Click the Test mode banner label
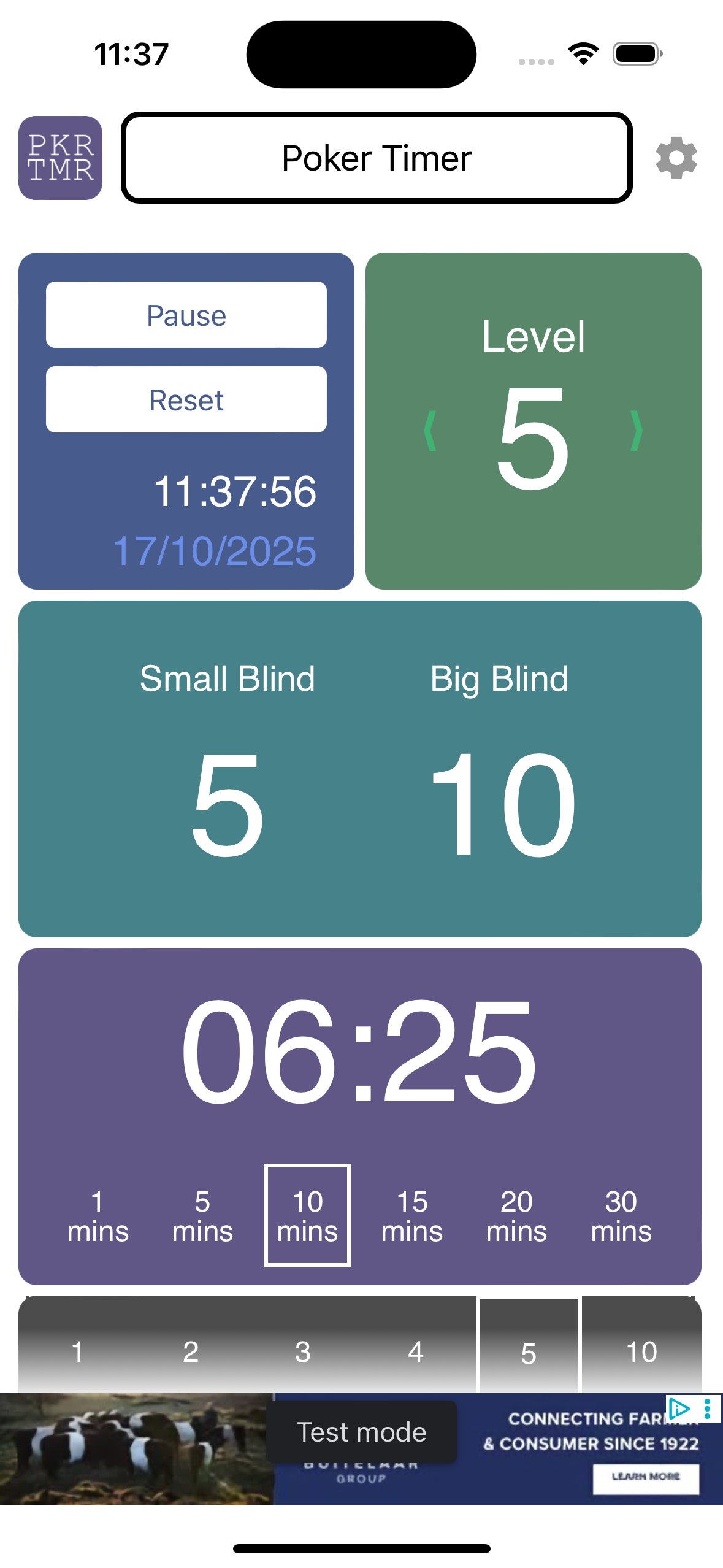The height and width of the screenshot is (1568, 723). tap(362, 1432)
